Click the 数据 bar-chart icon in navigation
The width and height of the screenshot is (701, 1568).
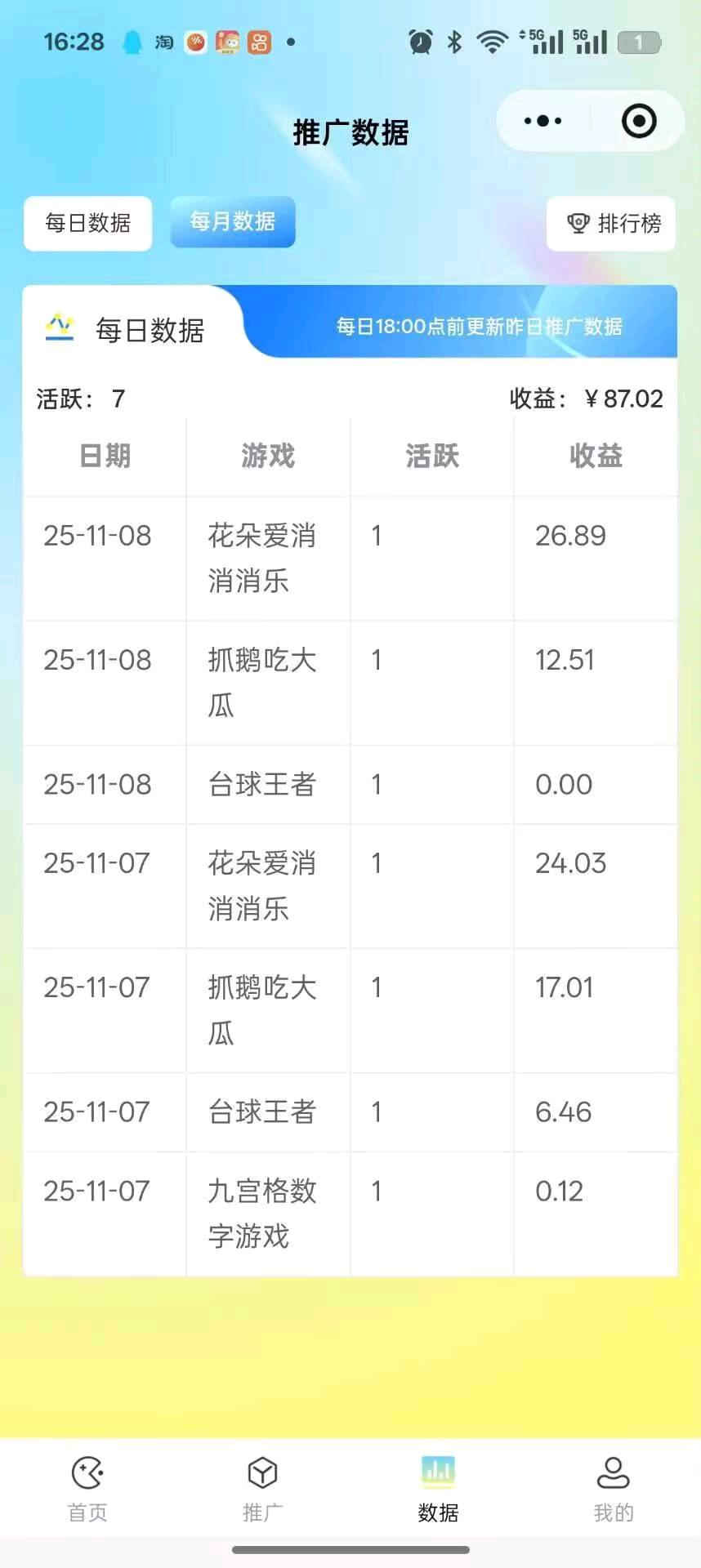point(438,1472)
